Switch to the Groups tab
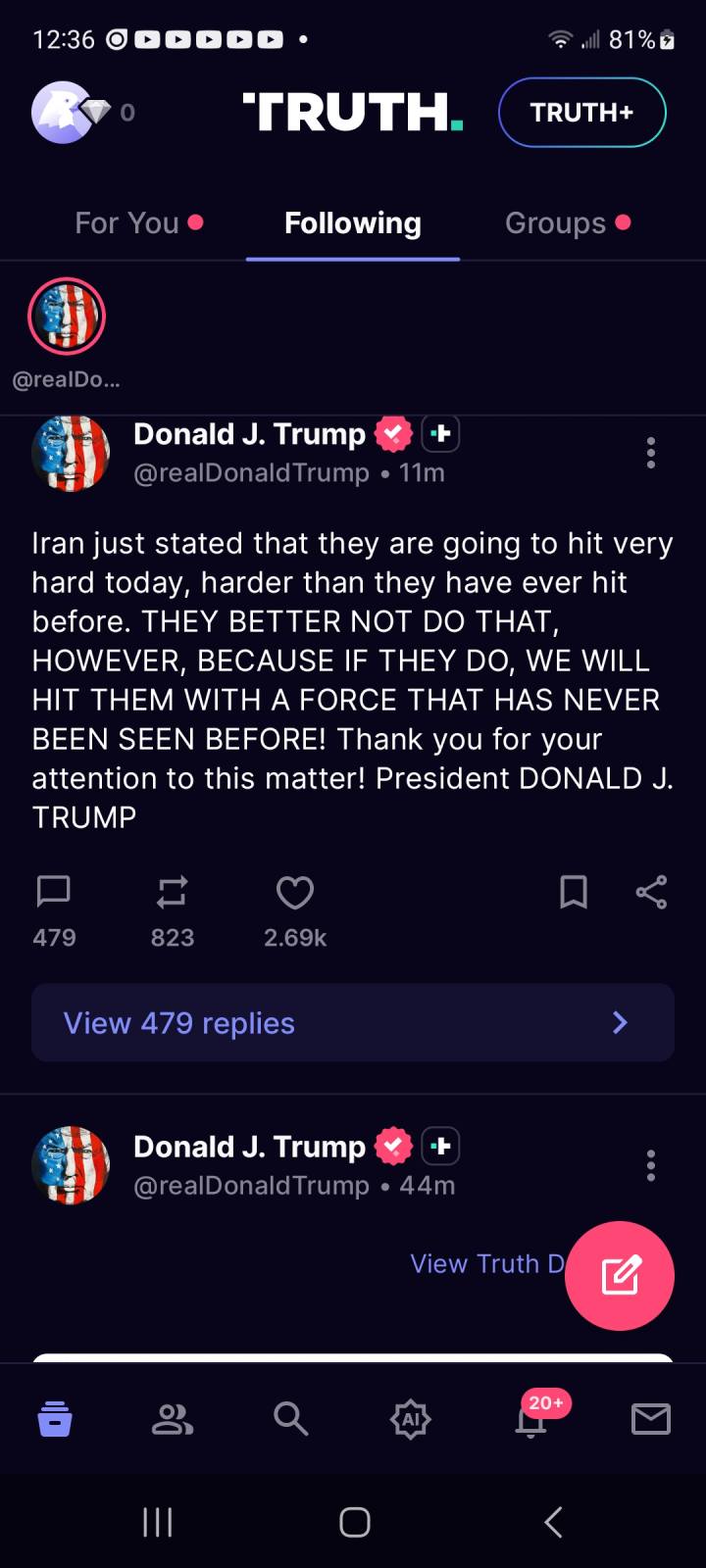Screen dimensions: 706x1568 [556, 223]
